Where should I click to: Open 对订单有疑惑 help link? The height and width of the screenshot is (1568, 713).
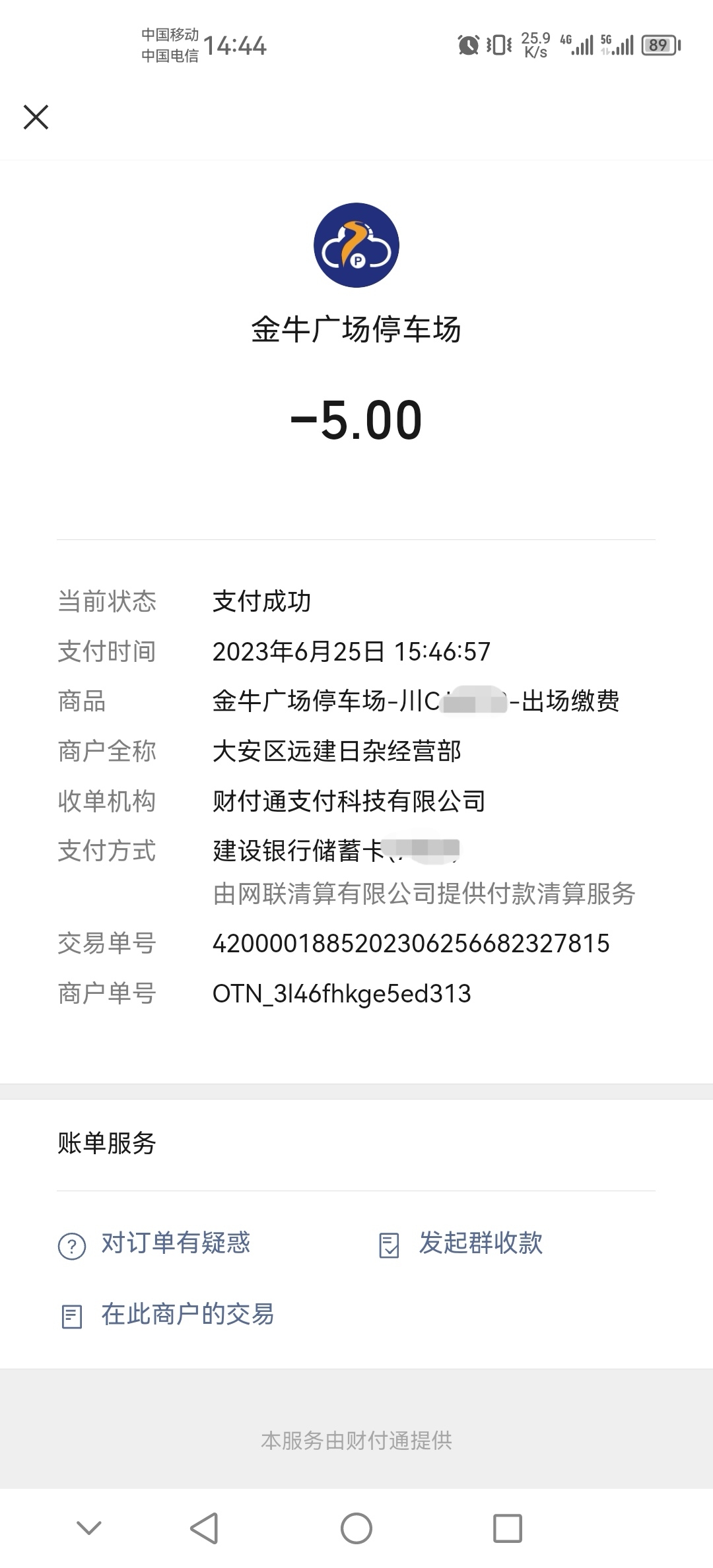tap(154, 1244)
